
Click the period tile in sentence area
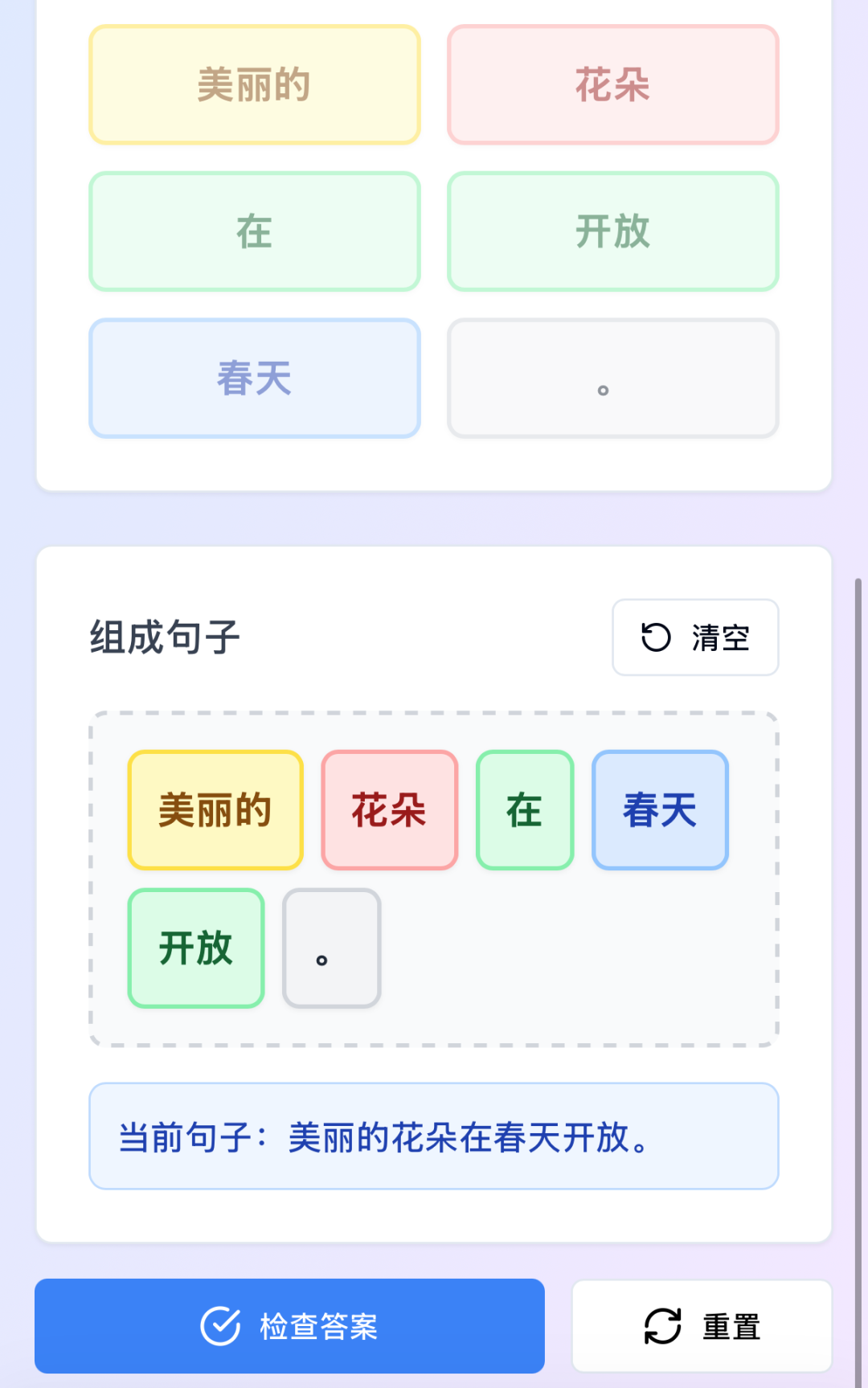[331, 948]
